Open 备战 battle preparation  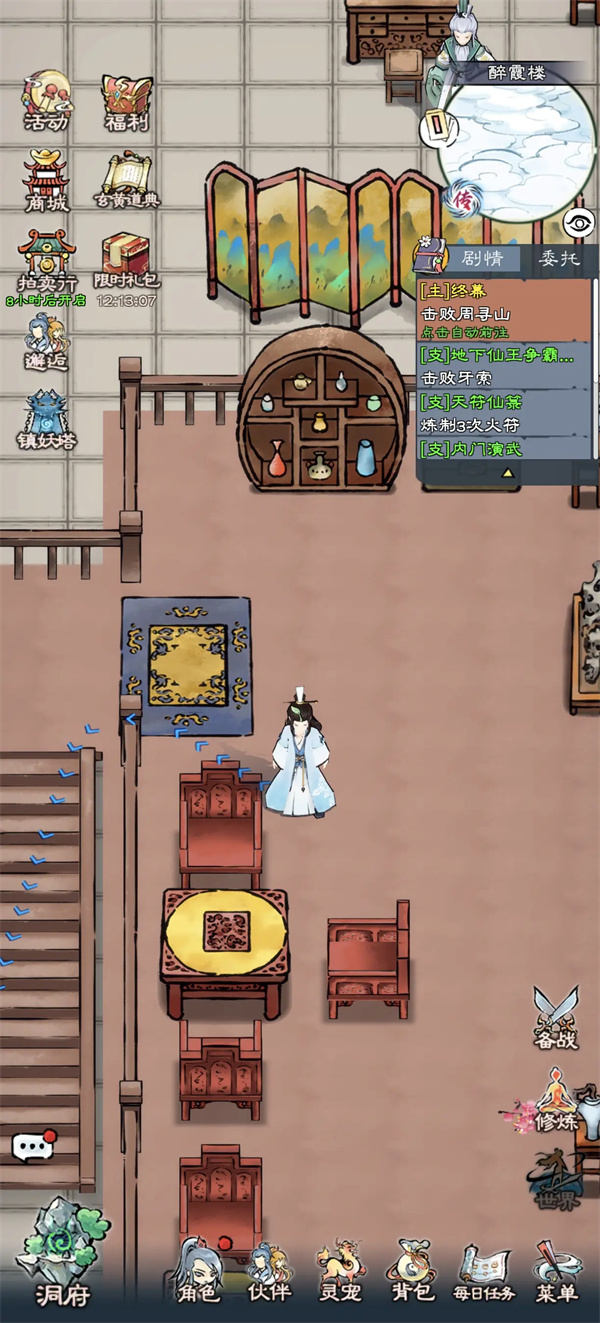click(555, 1018)
